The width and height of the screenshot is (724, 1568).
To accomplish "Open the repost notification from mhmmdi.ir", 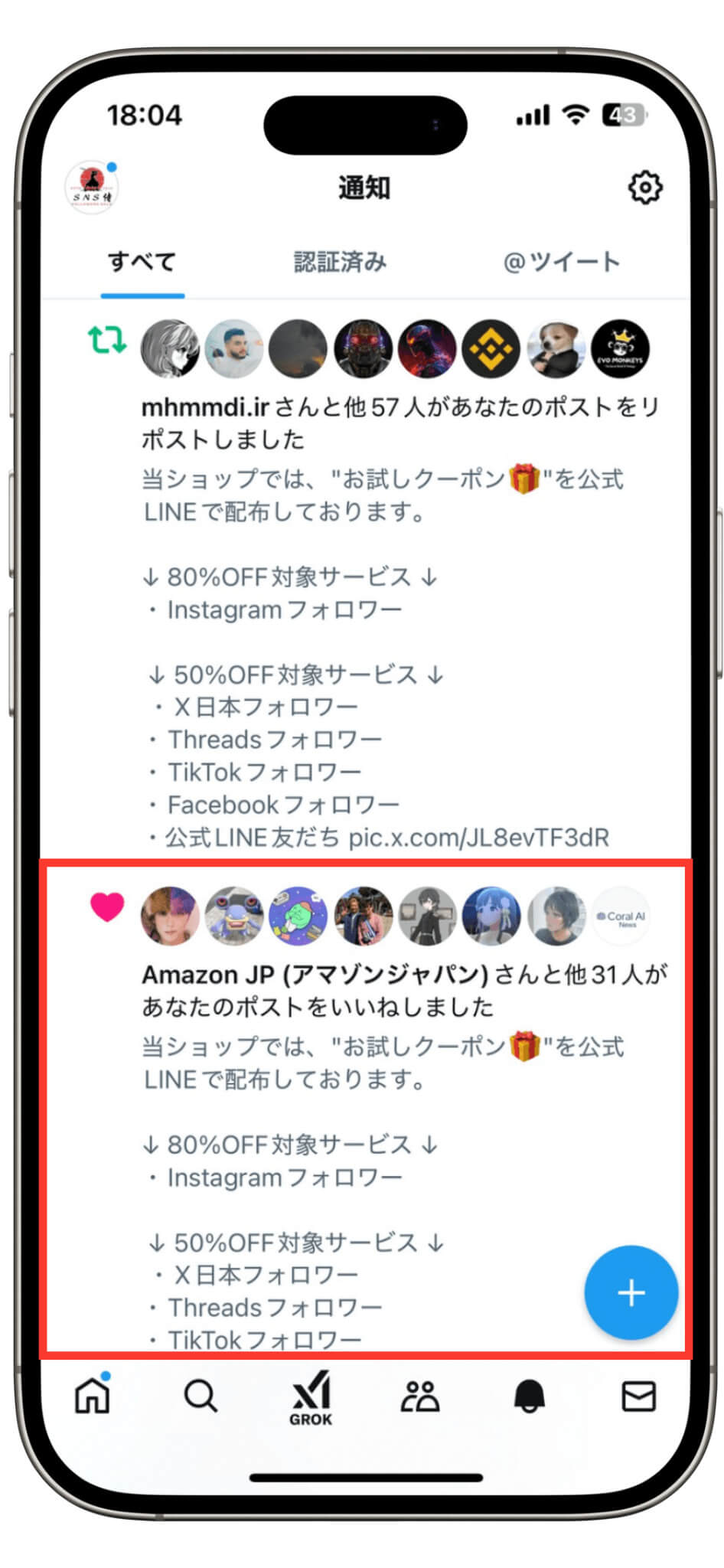I will point(398,423).
